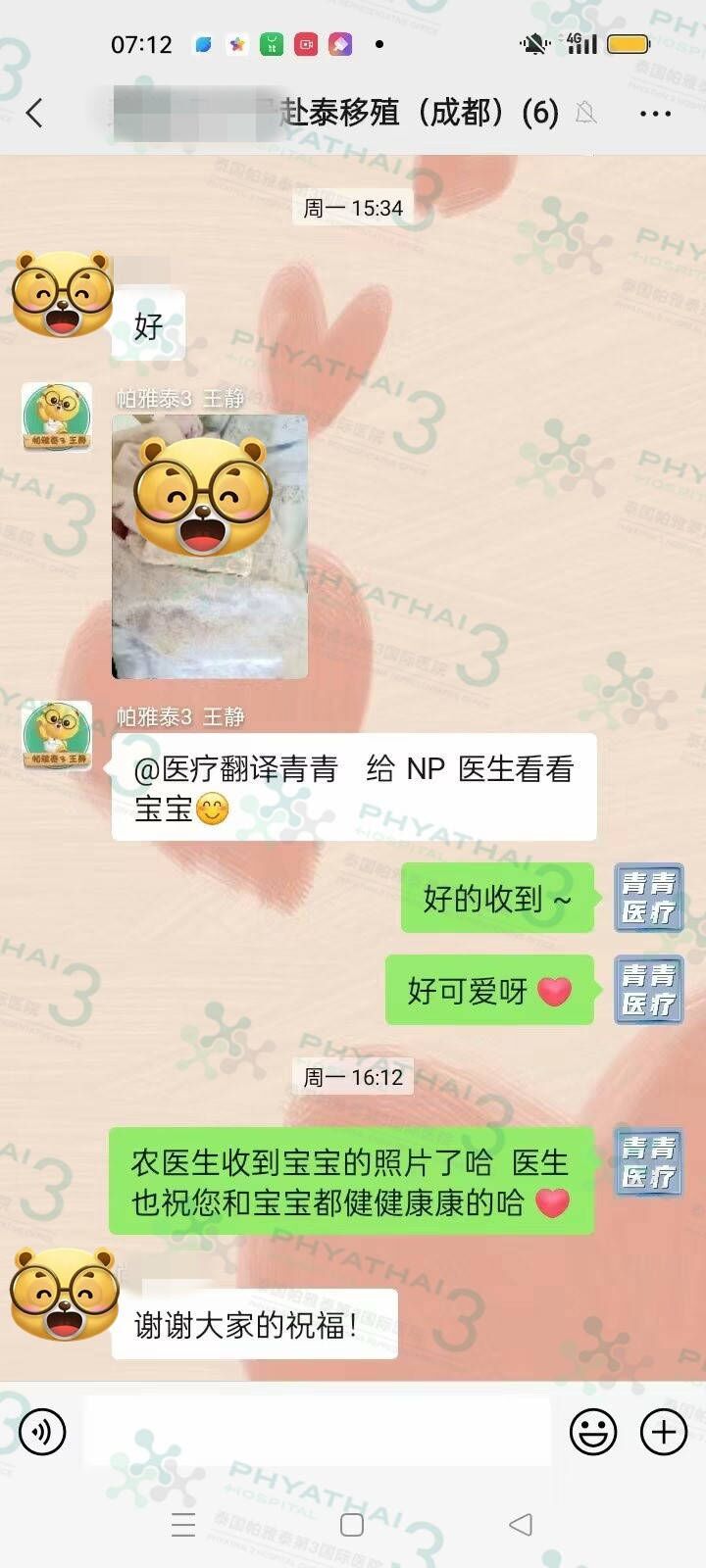706x1568 pixels.
Task: Tap system back navigation button
Action: click(x=521, y=1524)
